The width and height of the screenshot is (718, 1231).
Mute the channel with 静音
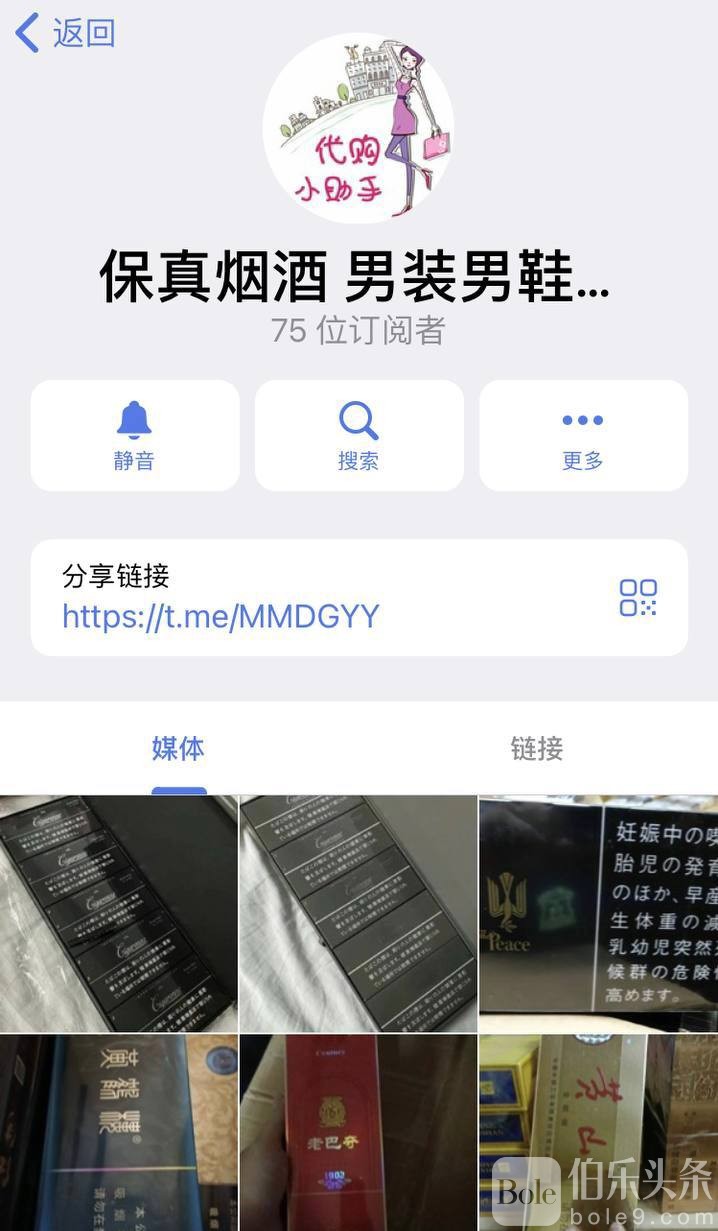coord(135,436)
